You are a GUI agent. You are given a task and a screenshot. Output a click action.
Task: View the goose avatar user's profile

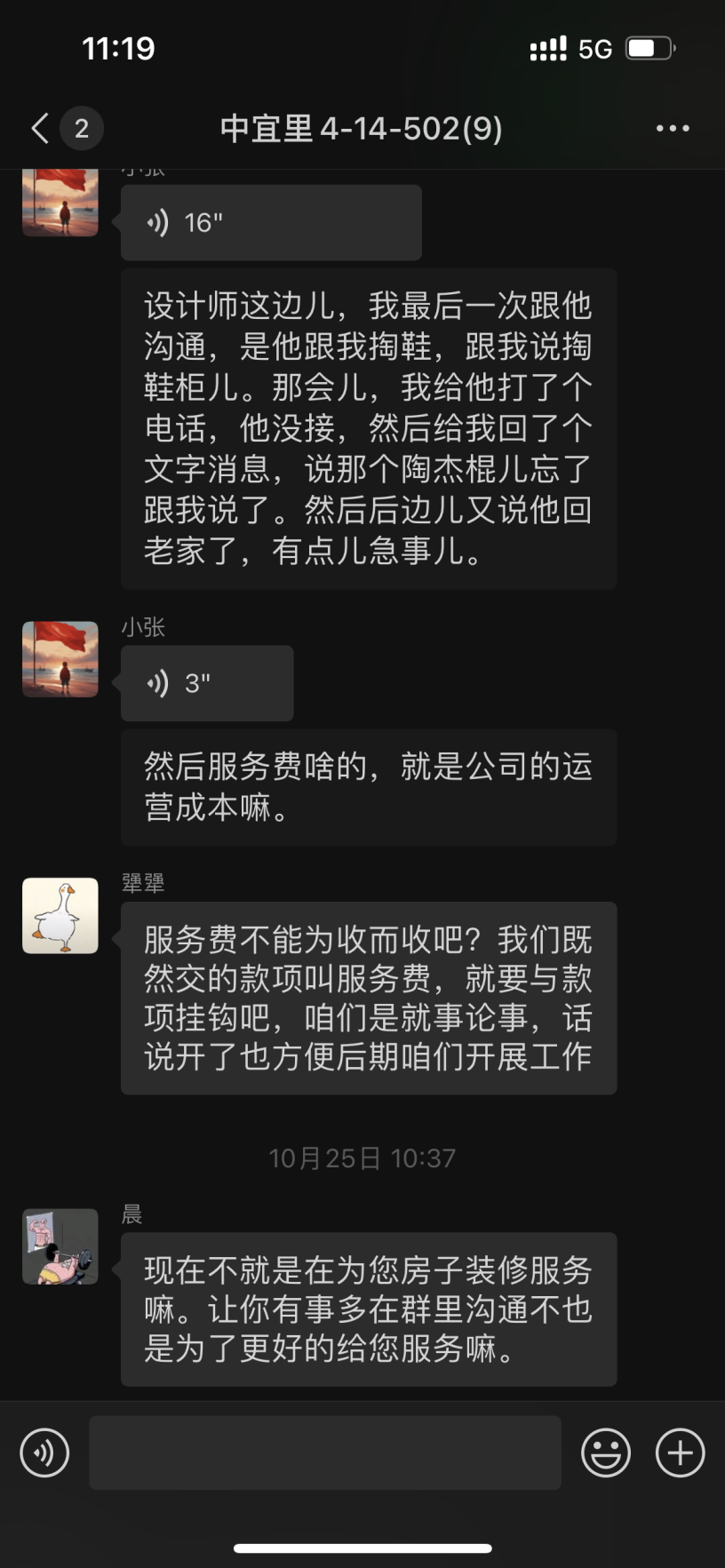[x=60, y=916]
